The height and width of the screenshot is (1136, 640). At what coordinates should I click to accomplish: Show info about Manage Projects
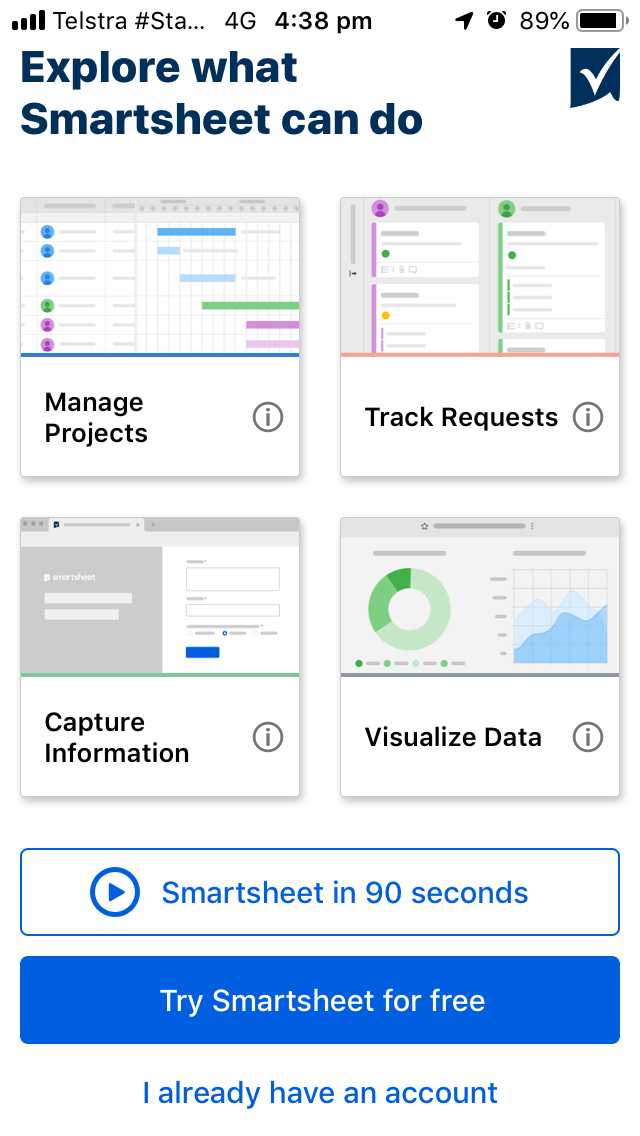tap(268, 417)
